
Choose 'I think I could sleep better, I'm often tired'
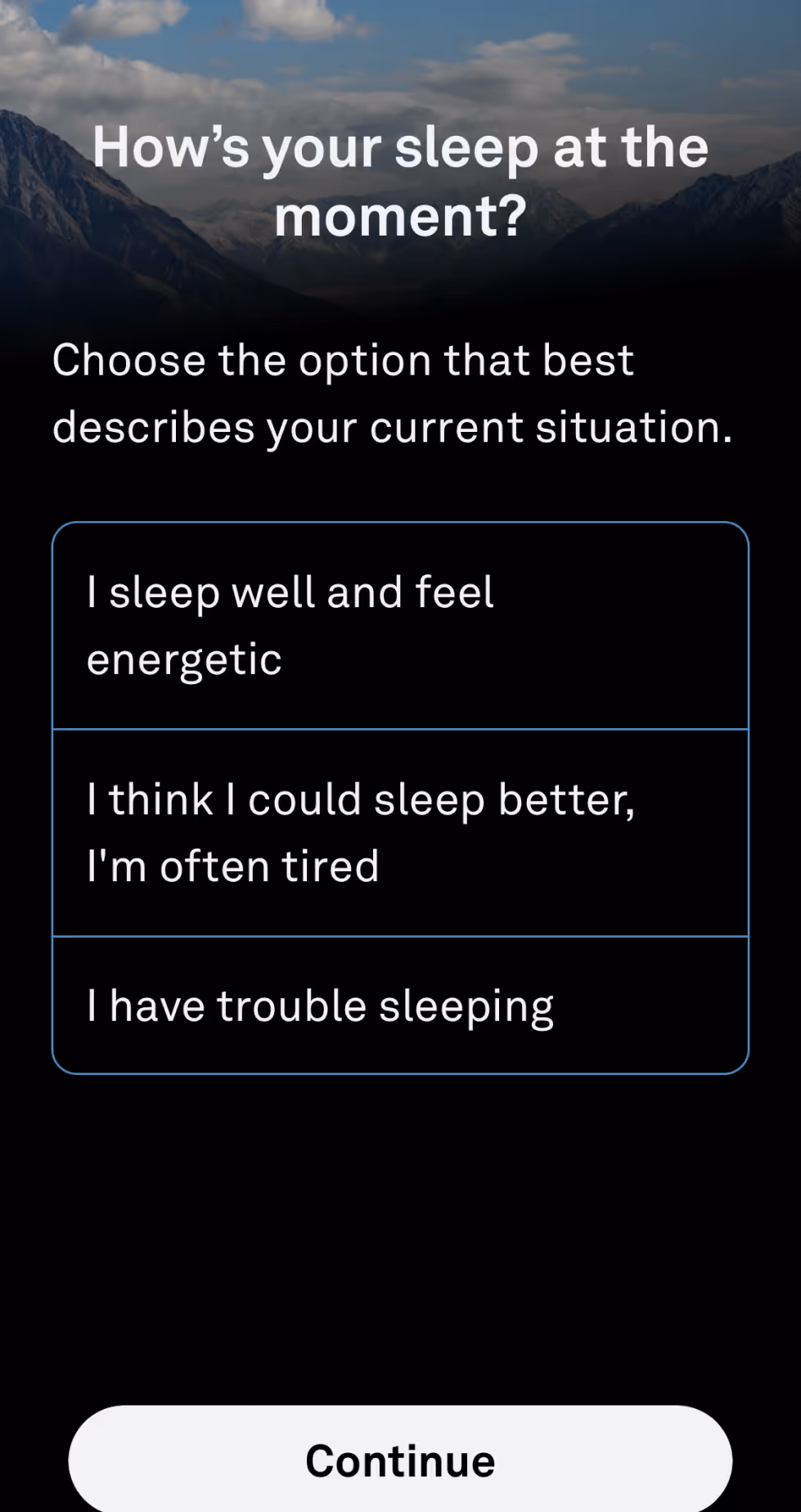399,830
